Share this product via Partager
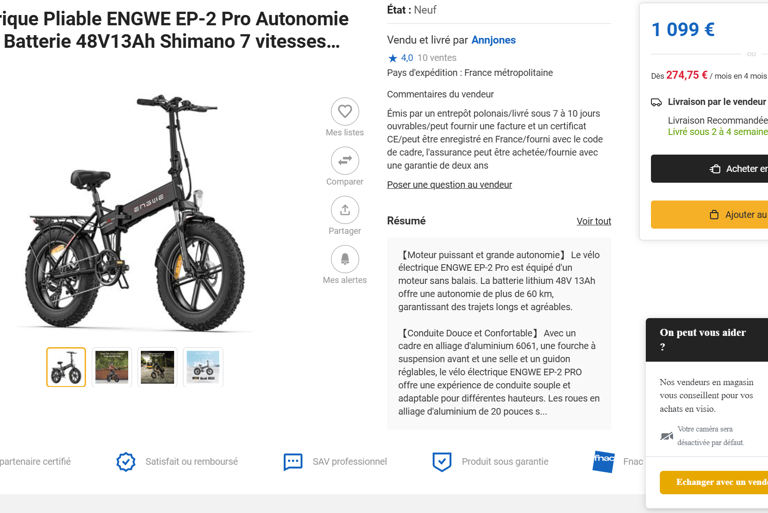The image size is (768, 513). pos(344,210)
